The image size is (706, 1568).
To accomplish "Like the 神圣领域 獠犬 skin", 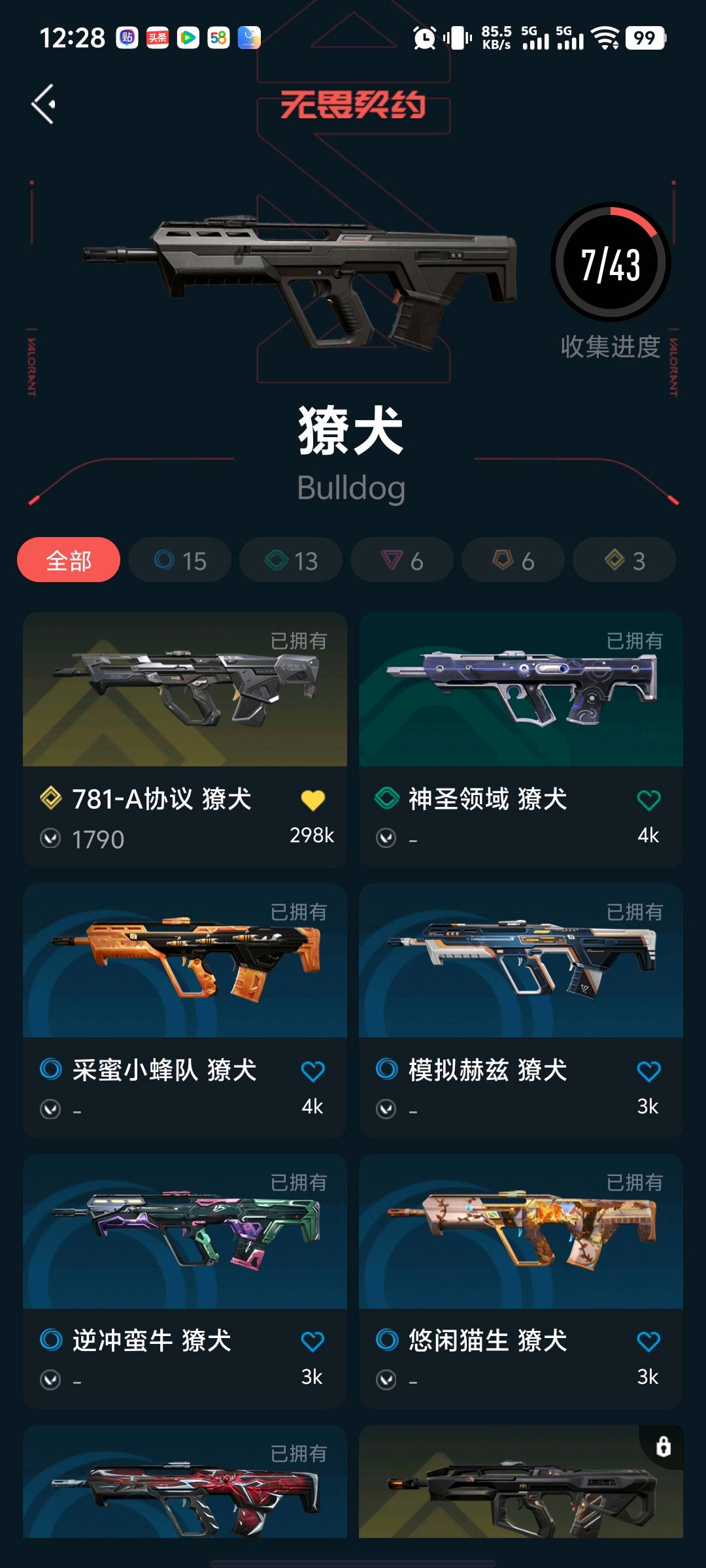I will pyautogui.click(x=648, y=800).
